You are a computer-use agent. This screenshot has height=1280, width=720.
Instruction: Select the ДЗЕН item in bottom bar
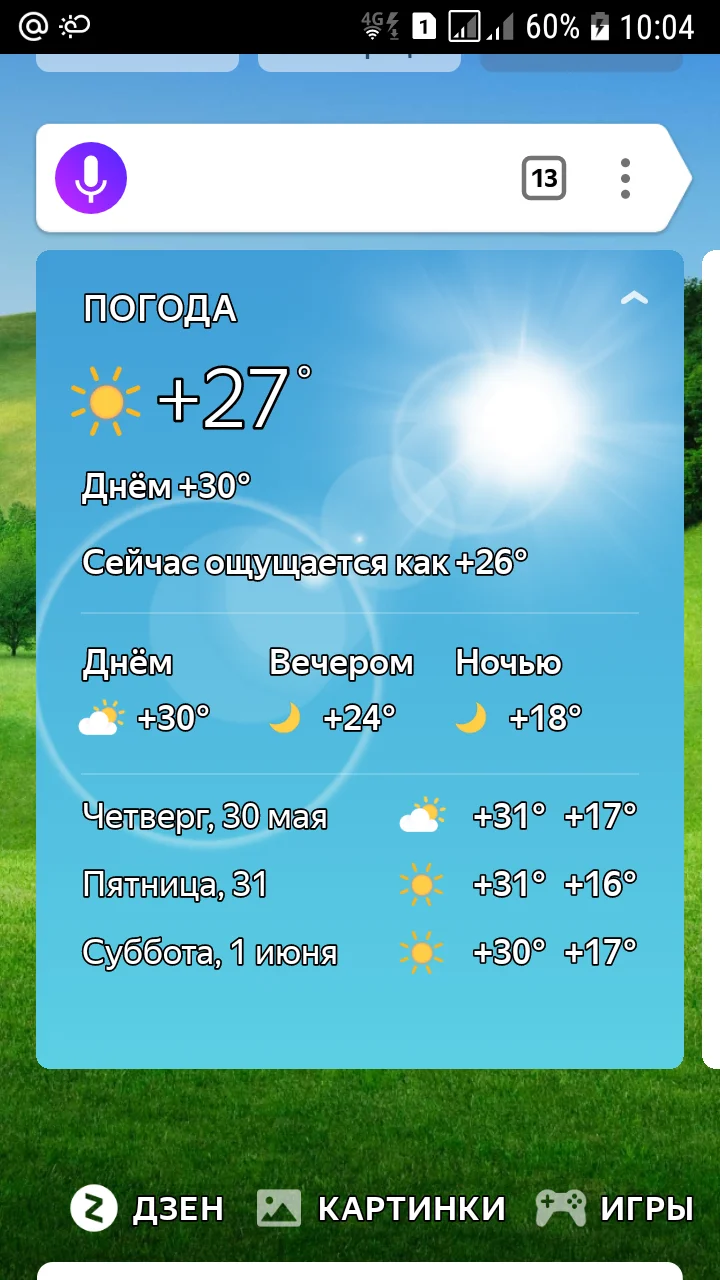[176, 1209]
